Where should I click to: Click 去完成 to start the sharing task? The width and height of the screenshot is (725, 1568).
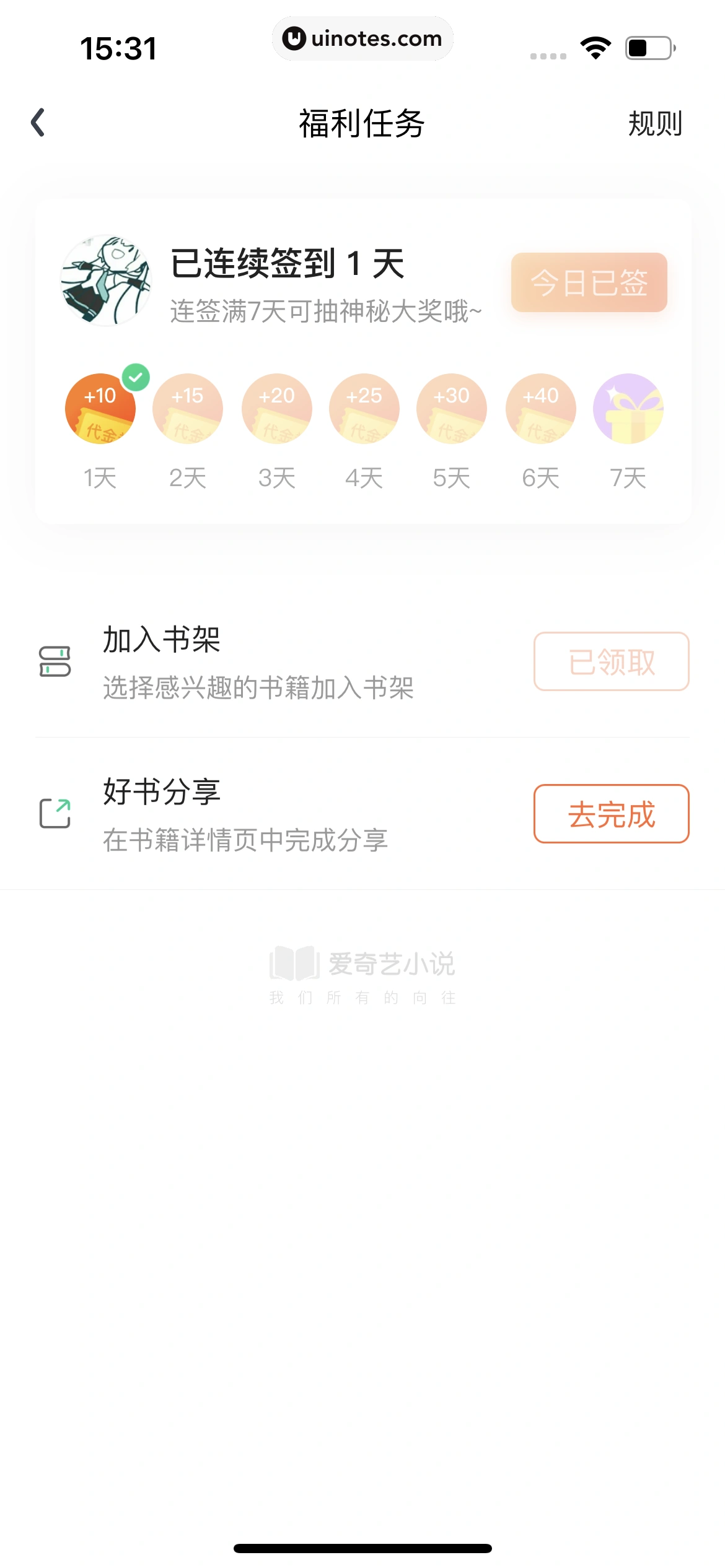coord(611,815)
